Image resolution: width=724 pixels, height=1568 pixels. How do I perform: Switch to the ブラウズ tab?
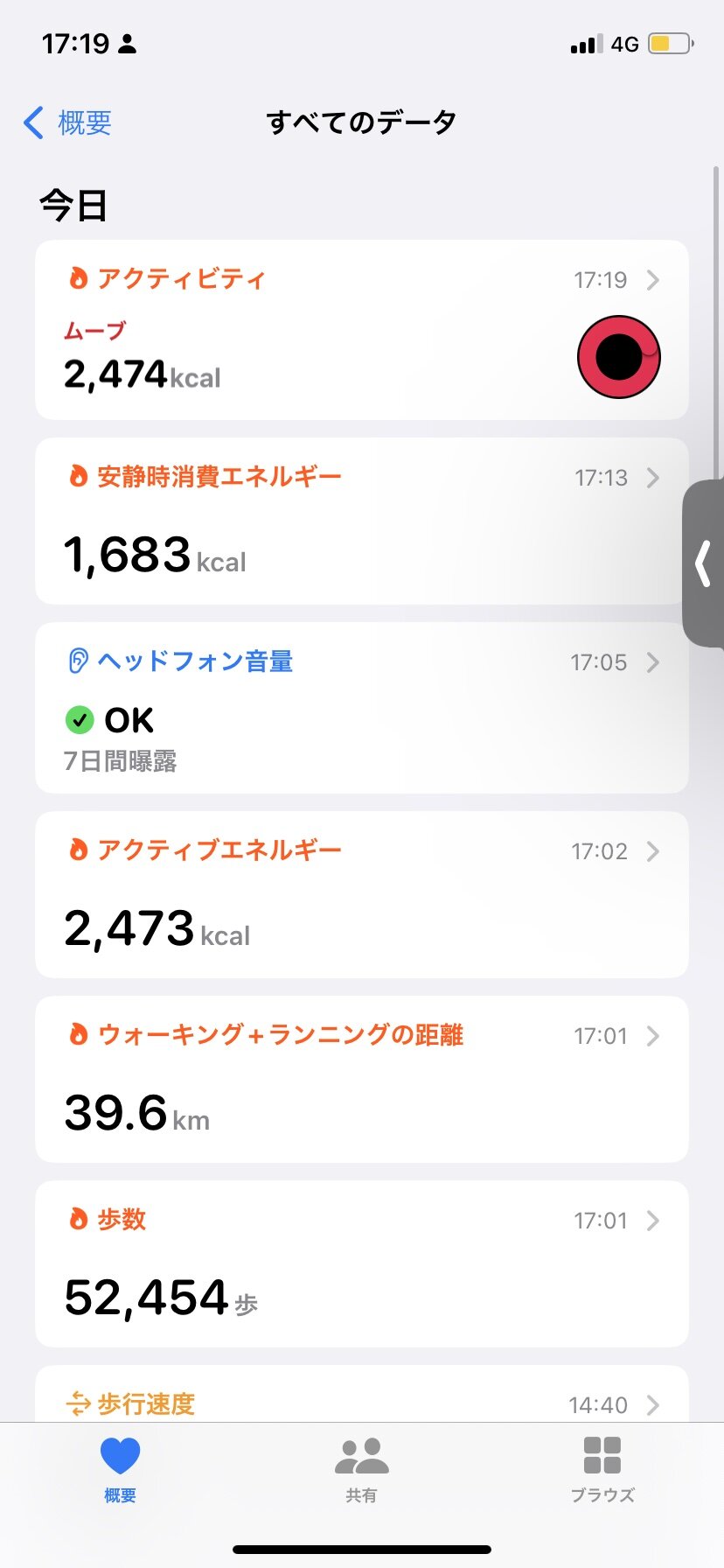tap(602, 1470)
